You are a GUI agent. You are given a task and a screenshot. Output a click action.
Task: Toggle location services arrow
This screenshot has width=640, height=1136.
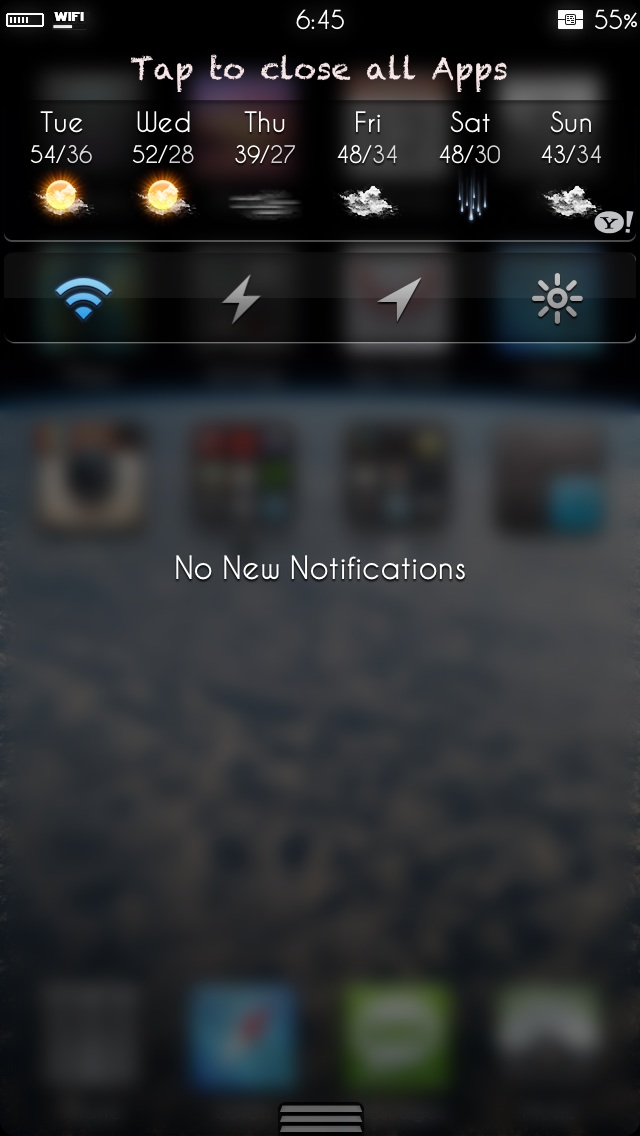click(x=399, y=298)
